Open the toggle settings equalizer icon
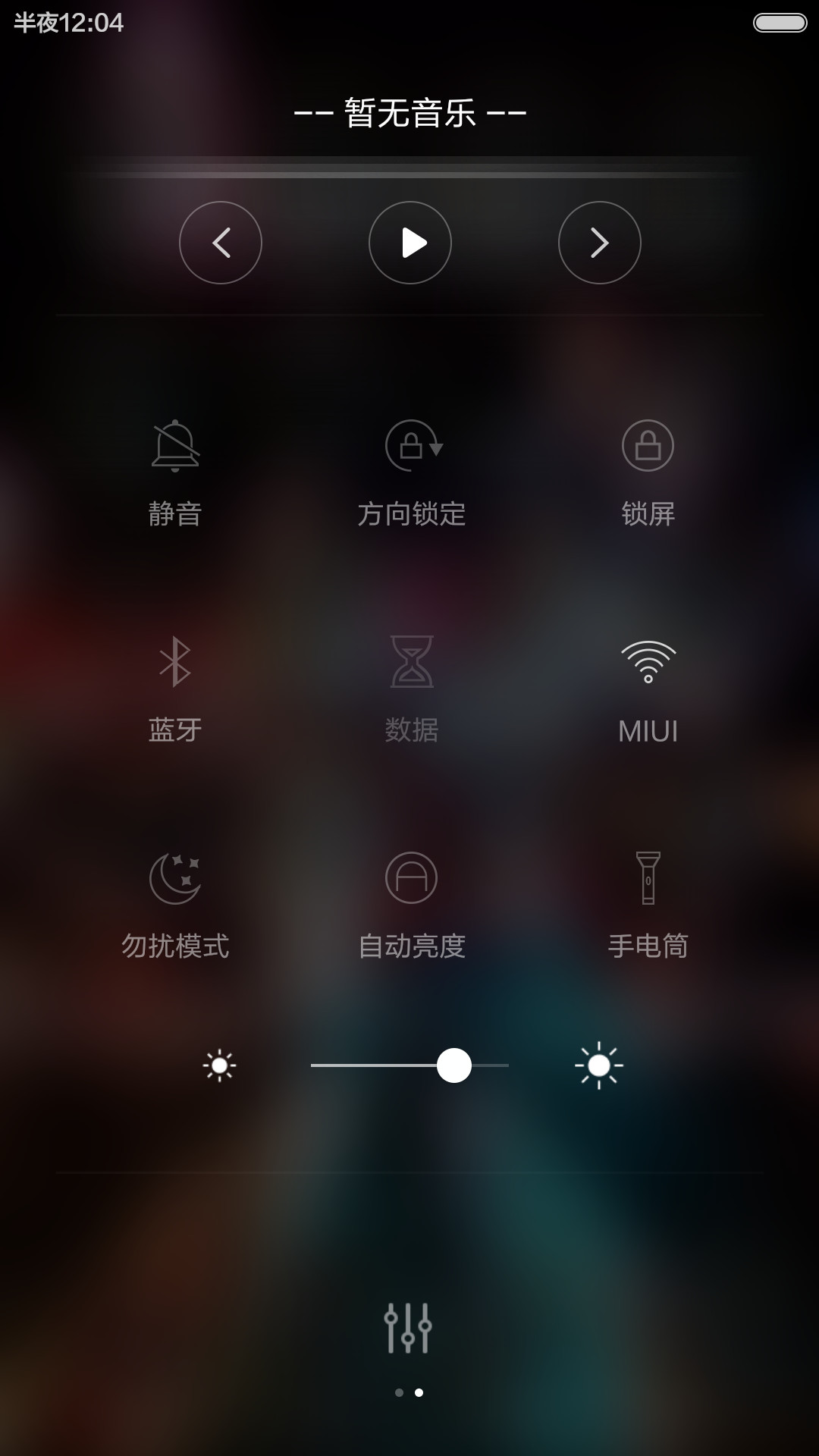The width and height of the screenshot is (819, 1456). click(x=409, y=1328)
